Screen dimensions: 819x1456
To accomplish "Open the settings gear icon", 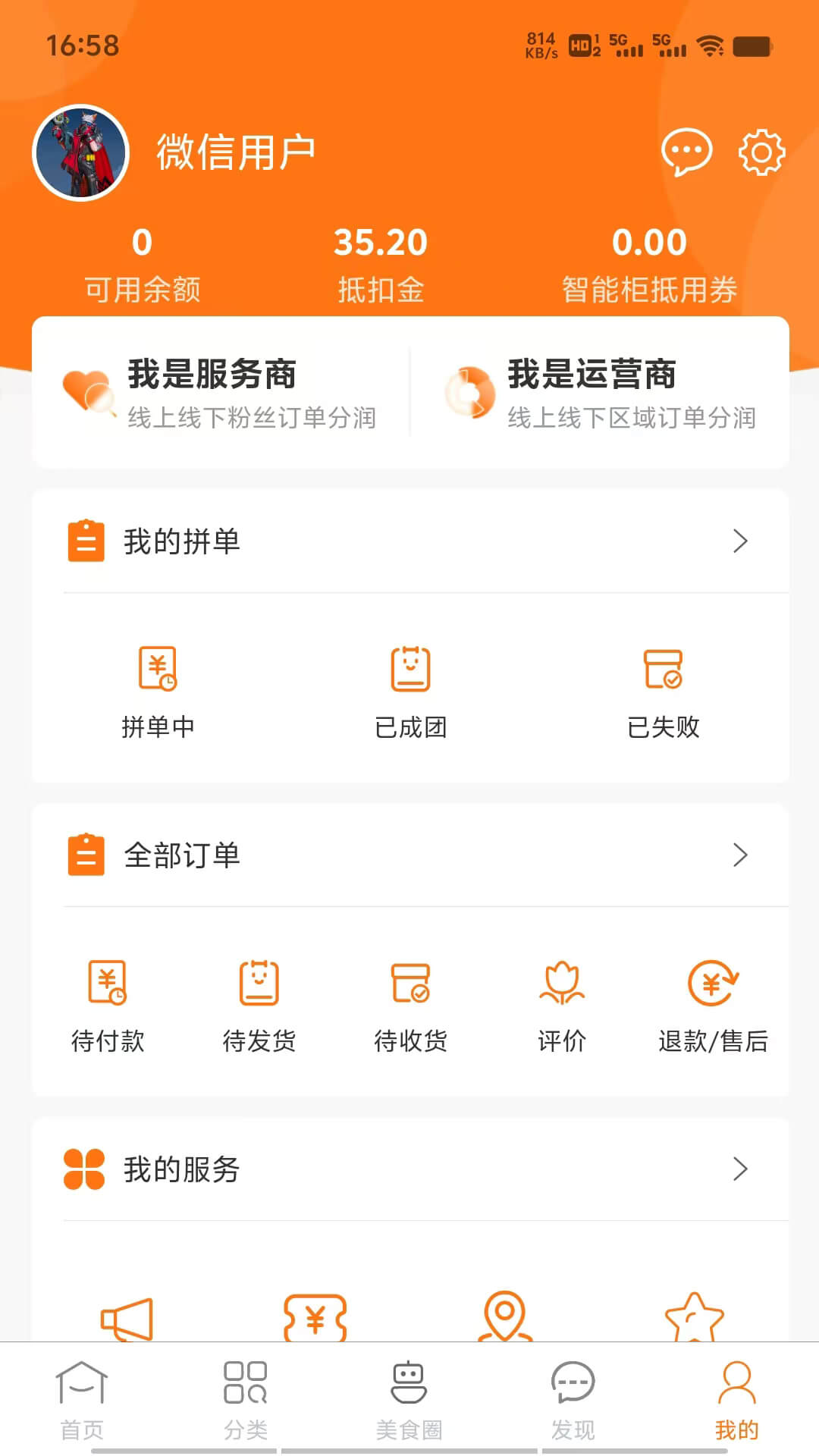I will 761,152.
